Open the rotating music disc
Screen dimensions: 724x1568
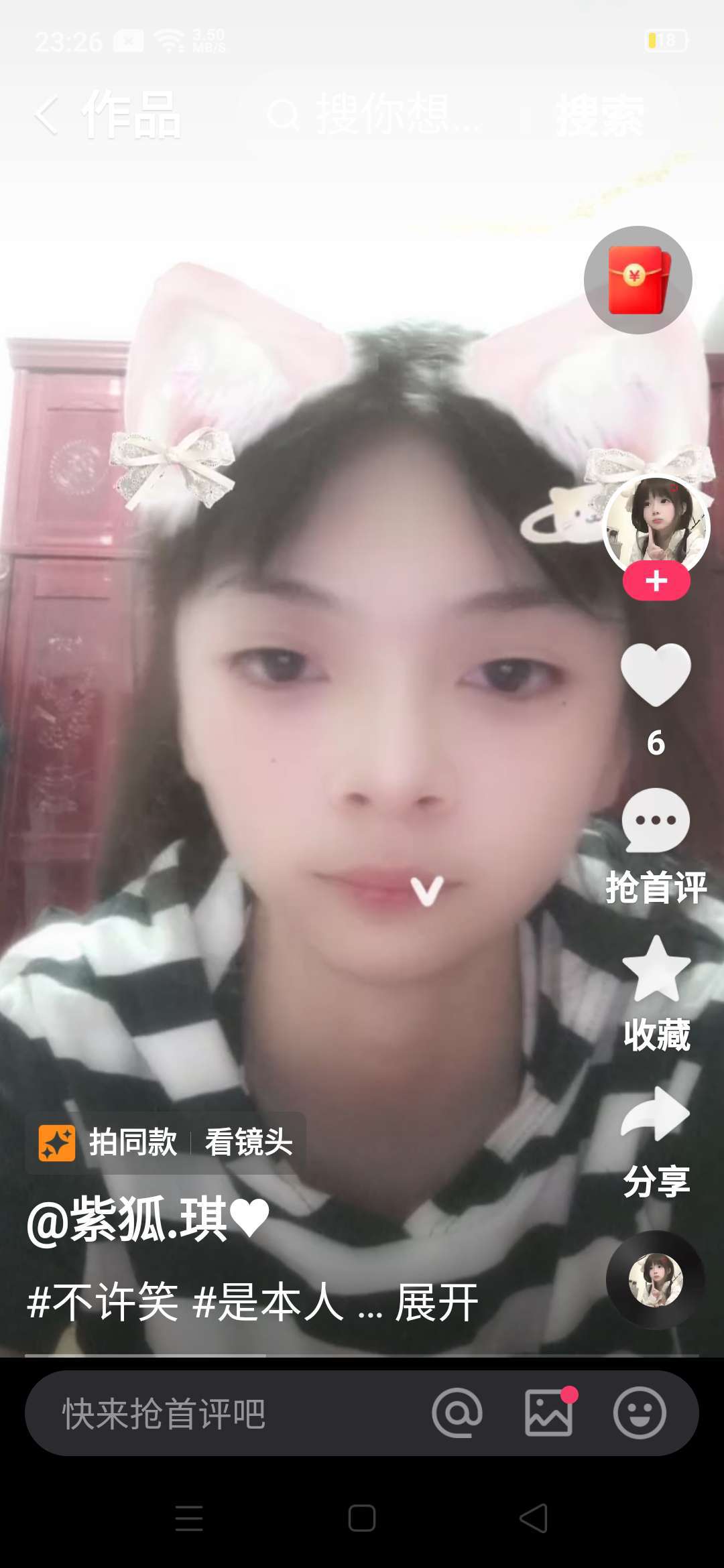coord(655,1280)
